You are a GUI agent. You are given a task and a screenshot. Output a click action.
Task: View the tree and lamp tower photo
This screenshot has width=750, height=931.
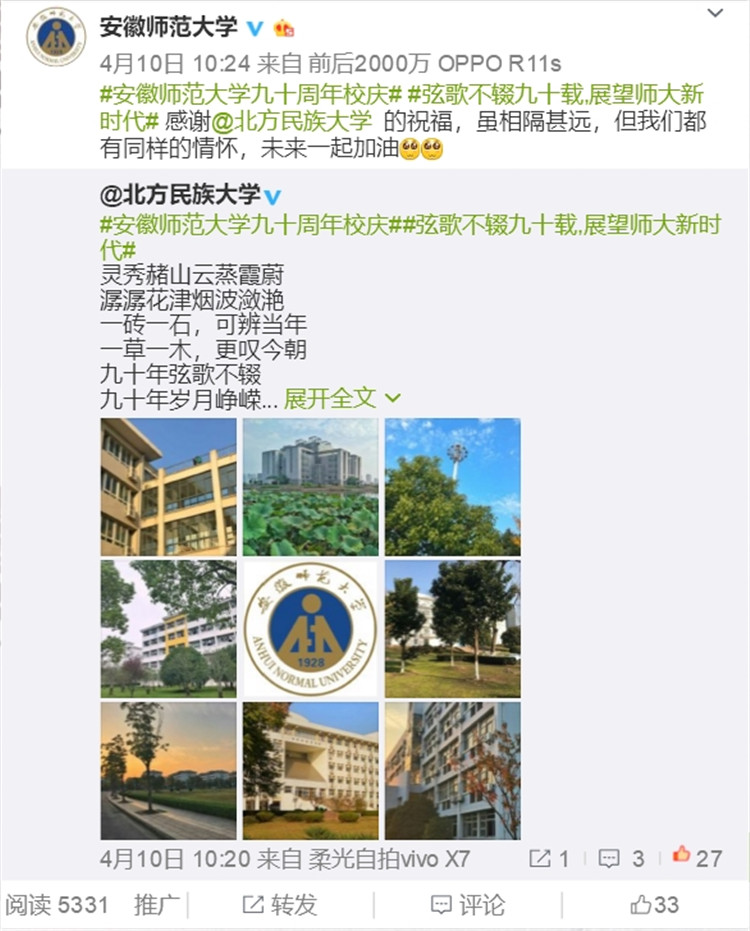click(x=452, y=487)
